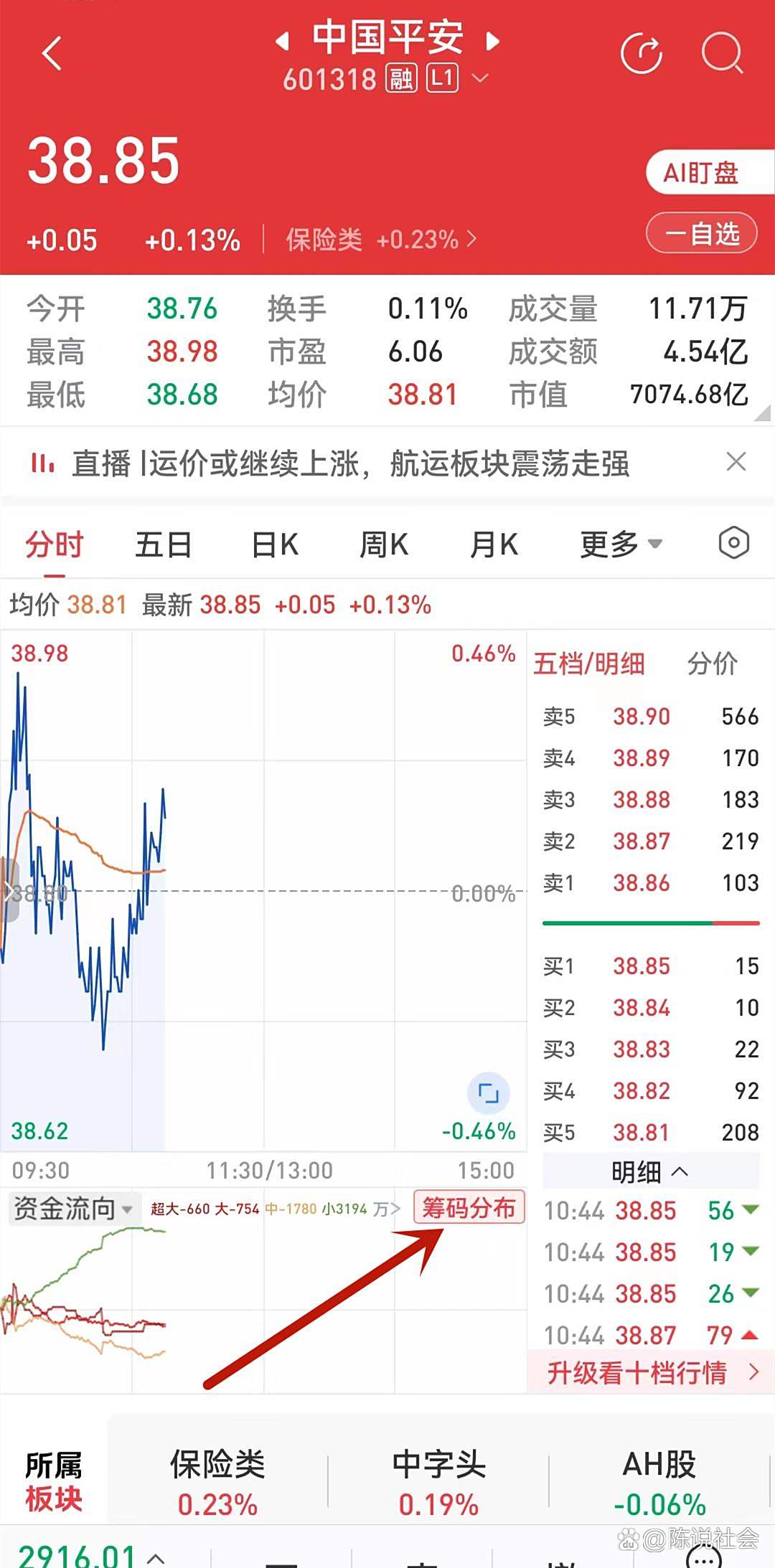The image size is (775, 1568).
Task: Click the back arrow to return
Action: (50, 52)
